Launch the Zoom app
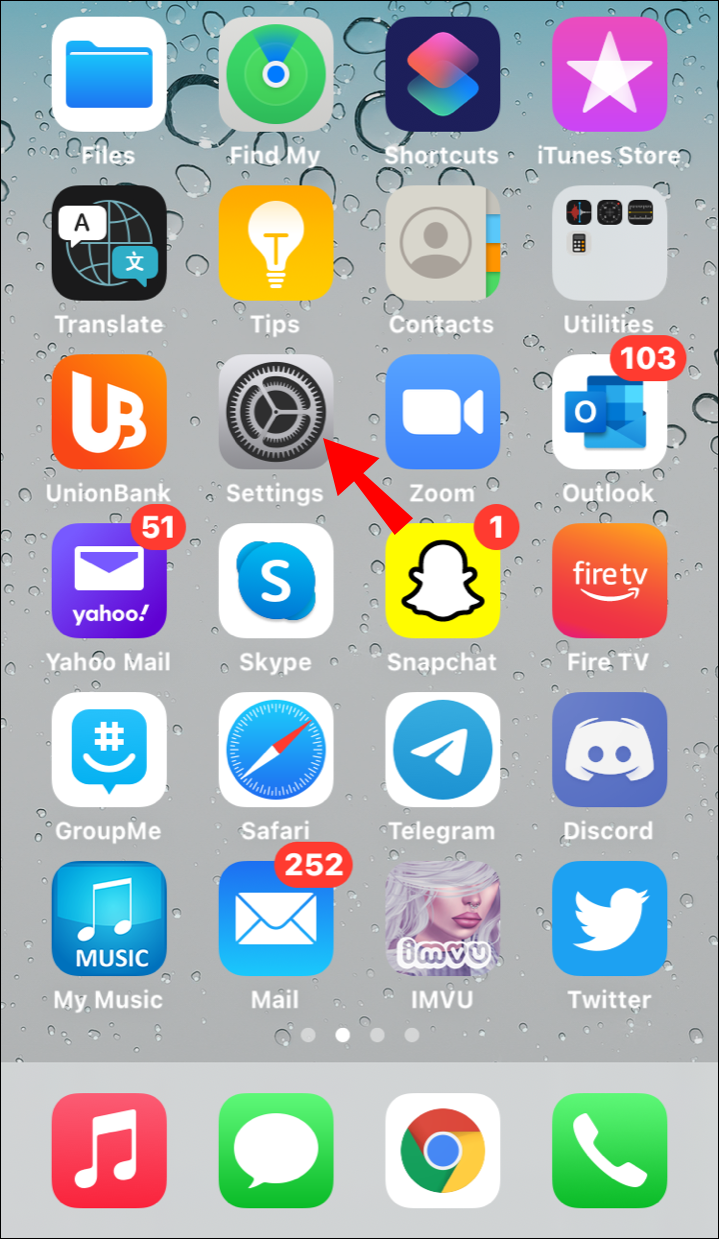 pyautogui.click(x=442, y=412)
